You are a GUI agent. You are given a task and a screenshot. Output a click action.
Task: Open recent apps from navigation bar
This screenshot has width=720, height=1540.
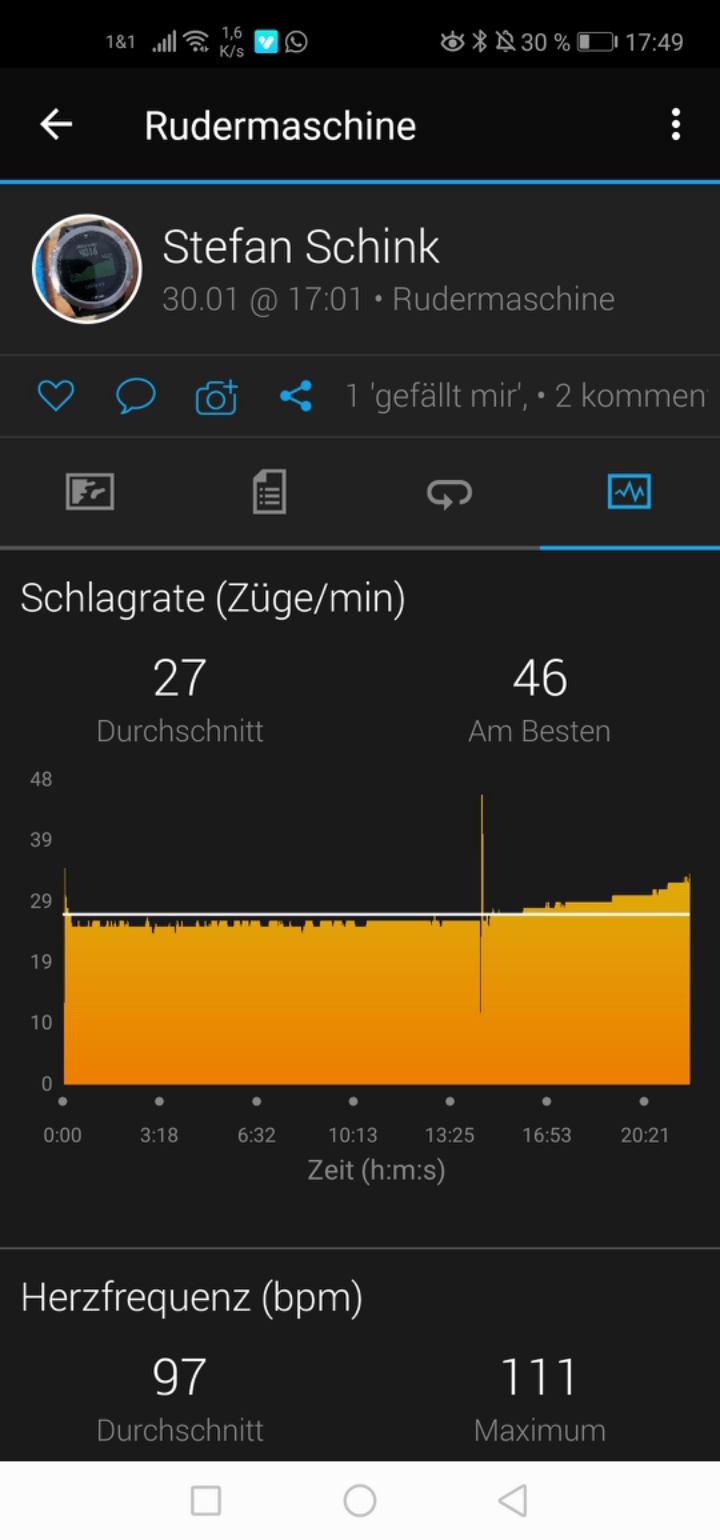coord(206,1500)
